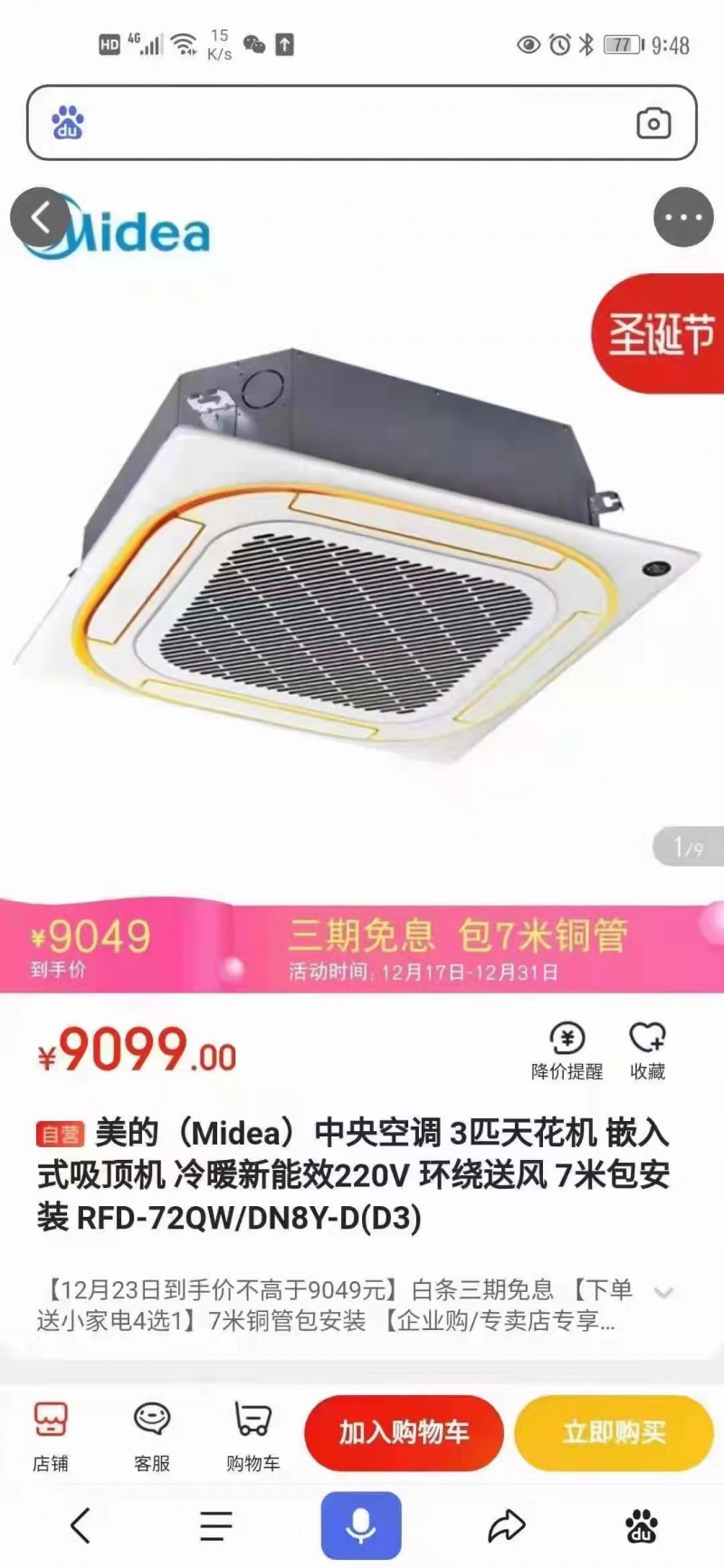
Task: Buy now with 立即购买
Action: point(614,1433)
